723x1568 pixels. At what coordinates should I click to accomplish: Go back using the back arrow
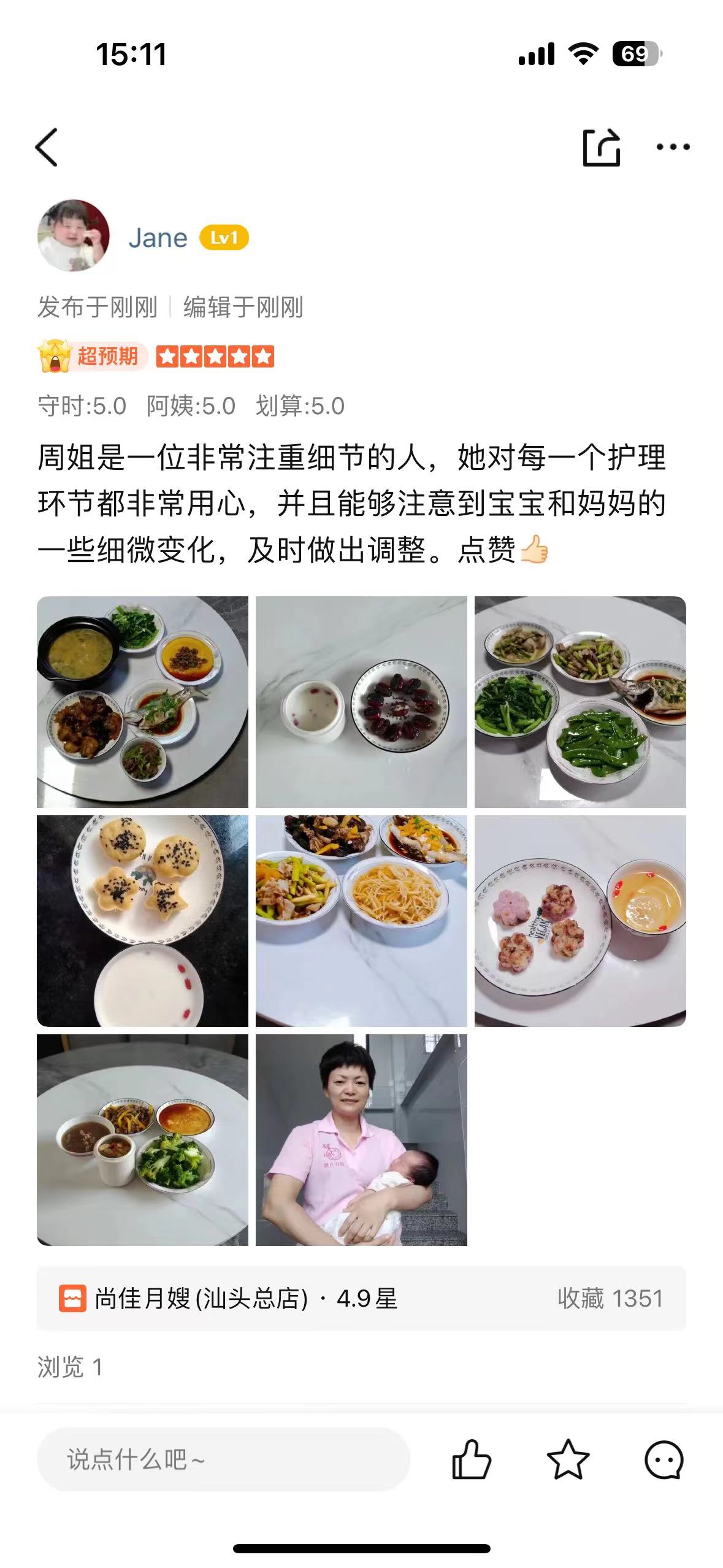[x=47, y=147]
